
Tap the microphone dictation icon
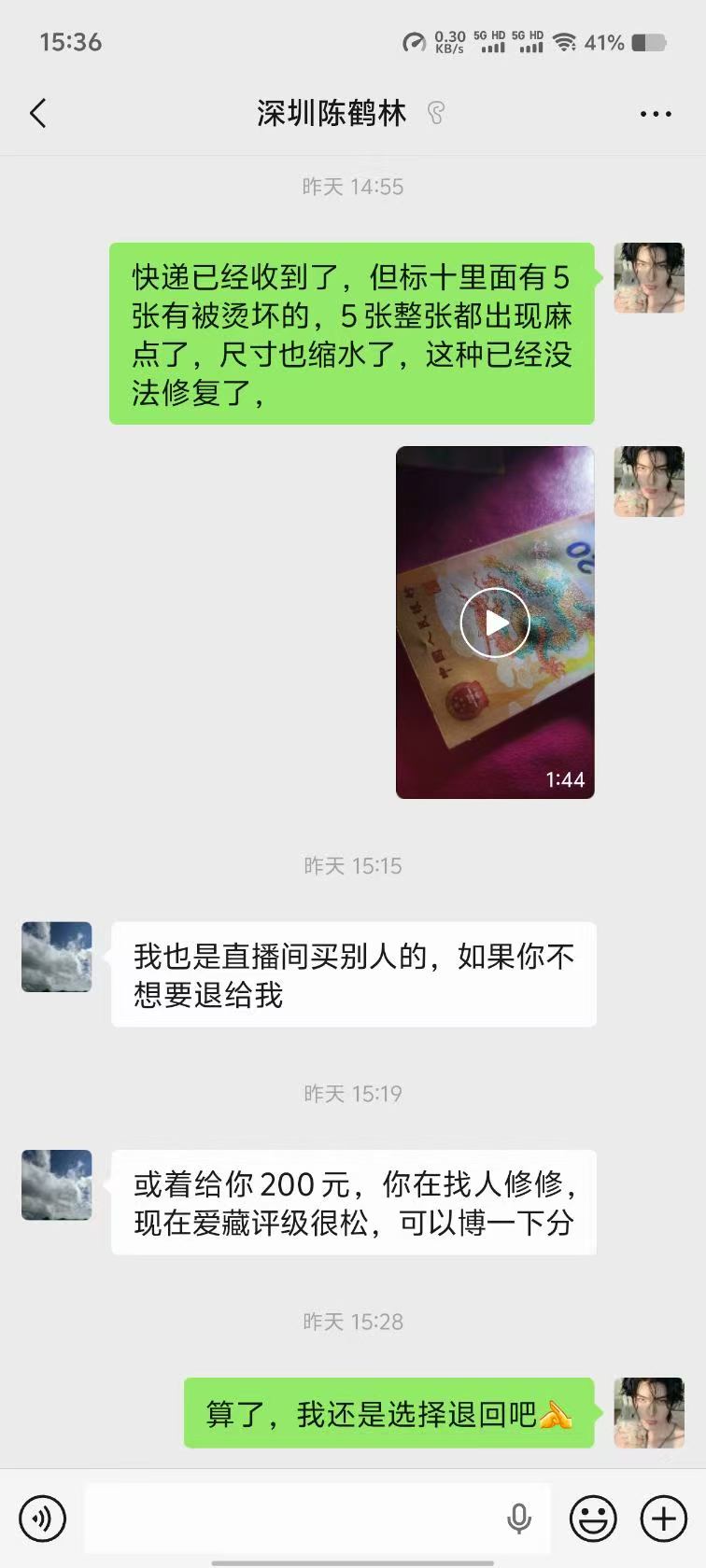coord(518,1519)
